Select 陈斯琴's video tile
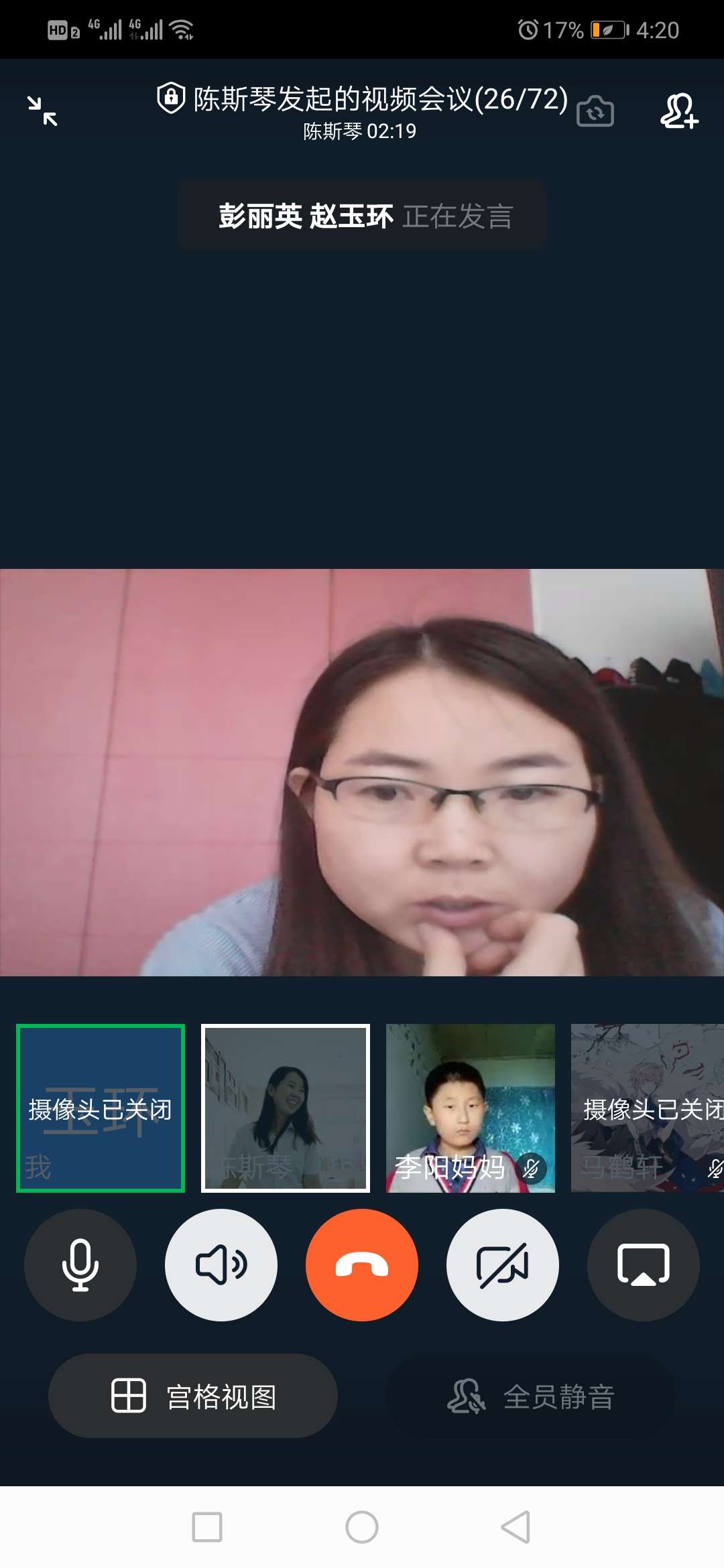 click(x=286, y=1108)
